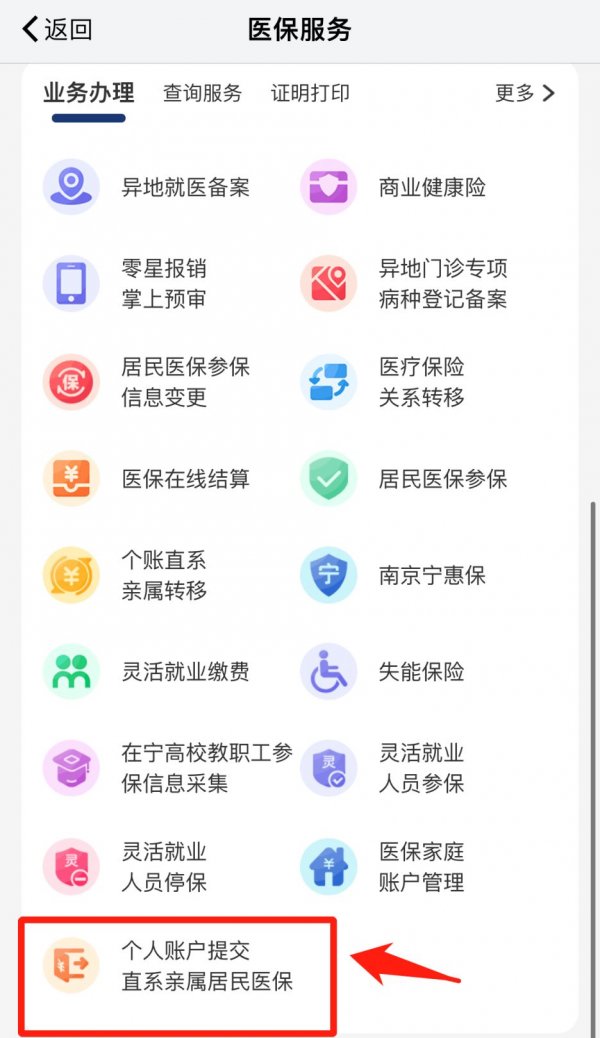Switch to the 查询服务 tab
This screenshot has height=1038, width=600.
pyautogui.click(x=203, y=93)
